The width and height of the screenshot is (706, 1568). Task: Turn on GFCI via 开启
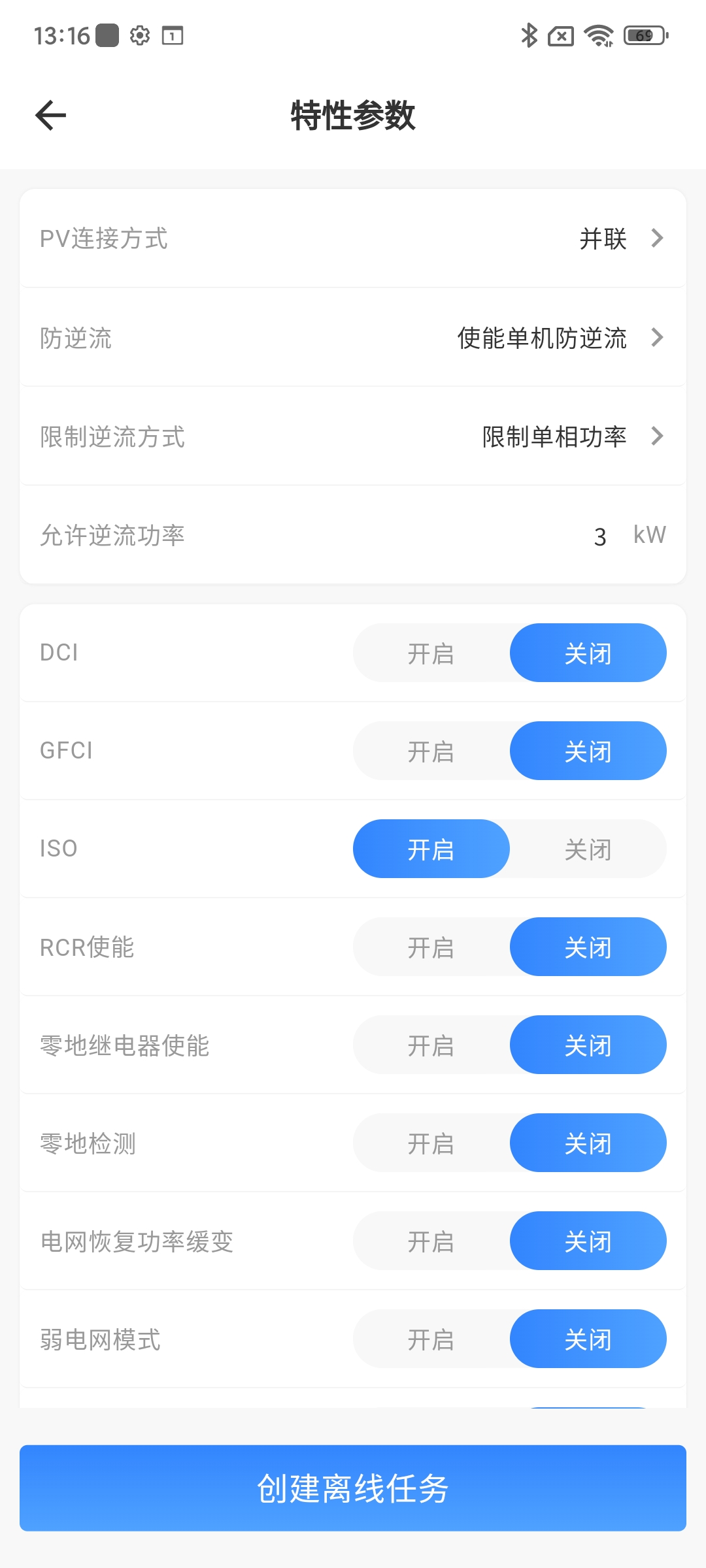(431, 751)
